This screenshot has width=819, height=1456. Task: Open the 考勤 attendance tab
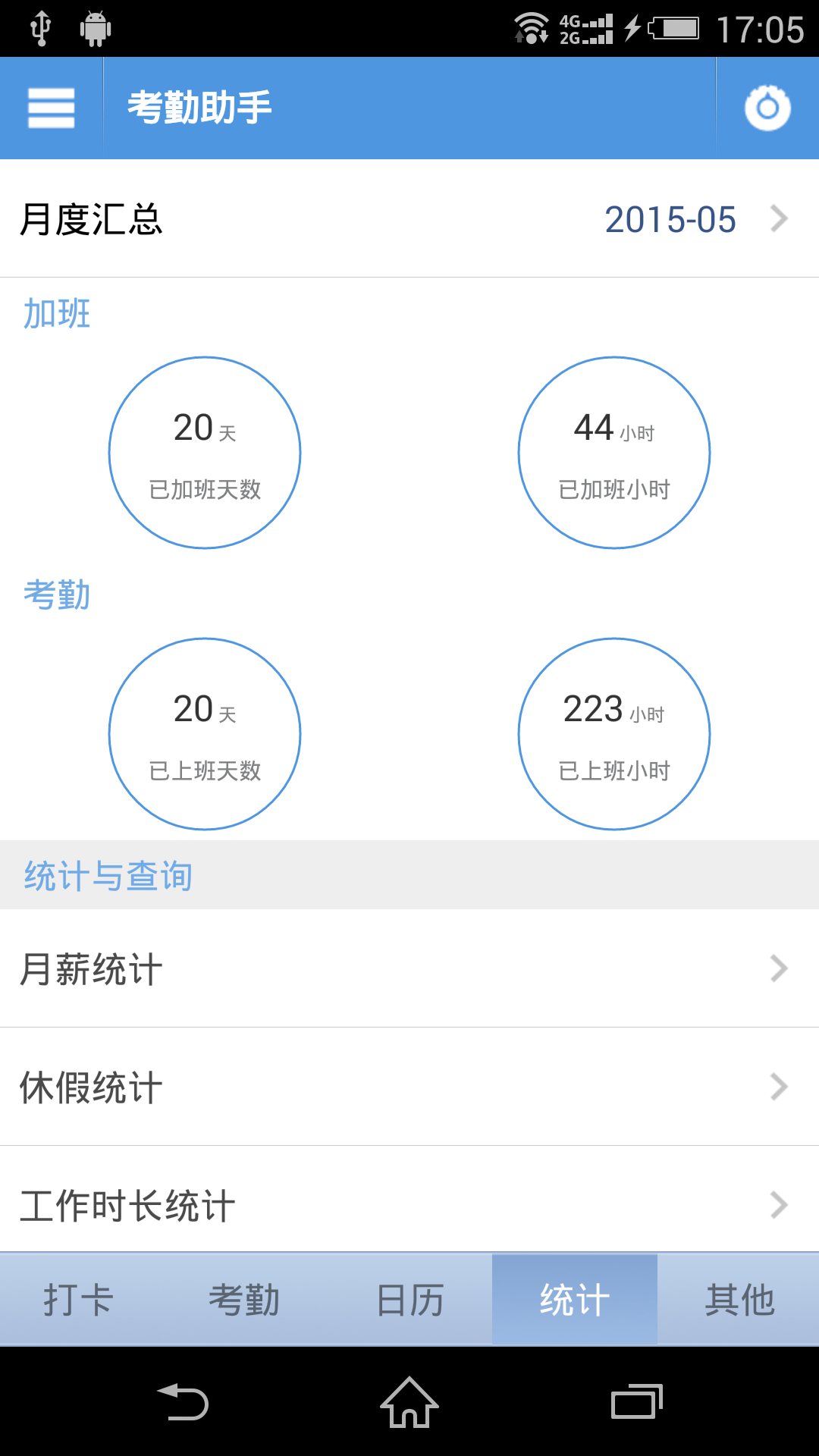246,1298
